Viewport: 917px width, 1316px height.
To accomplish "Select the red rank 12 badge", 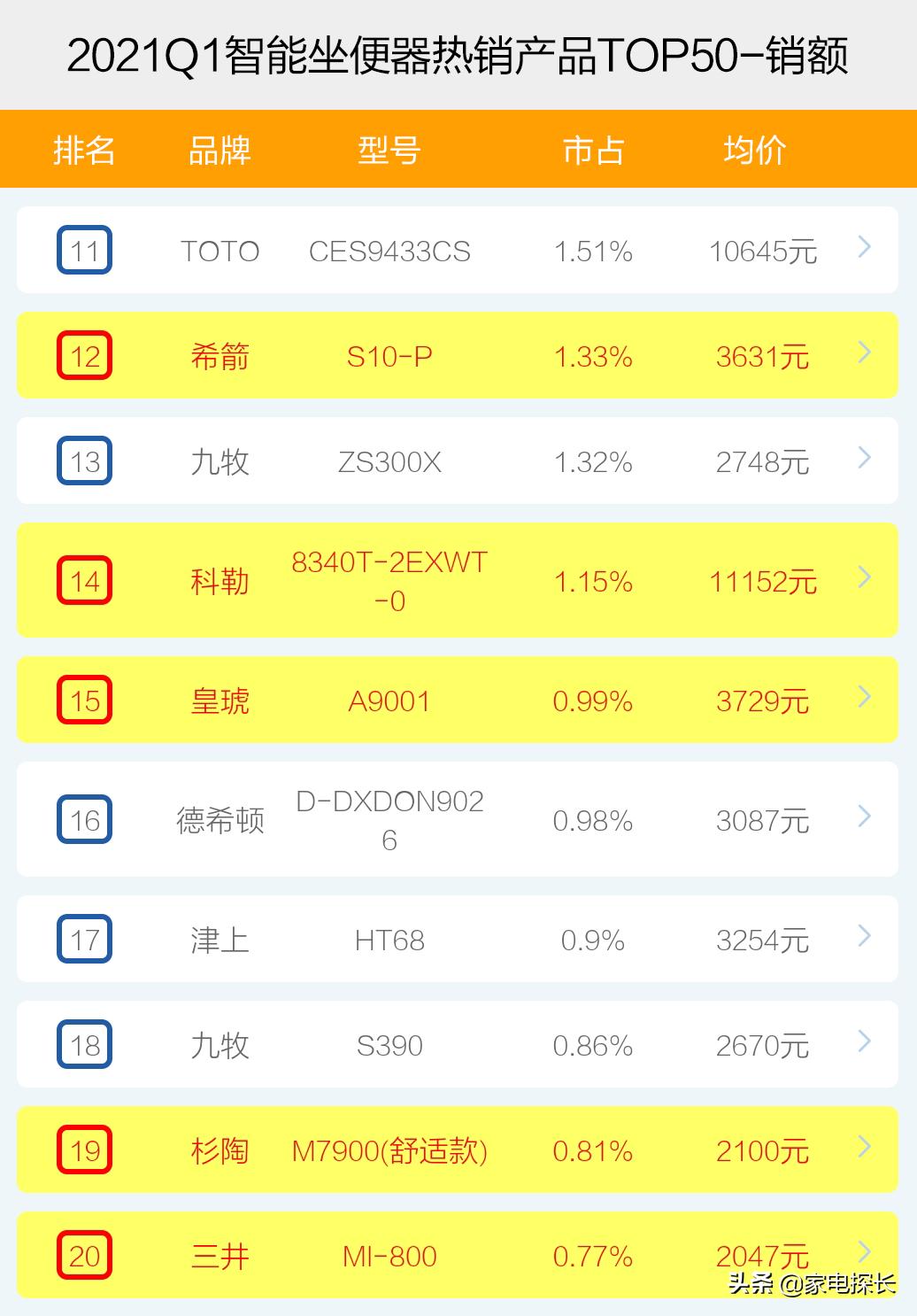I will (84, 355).
